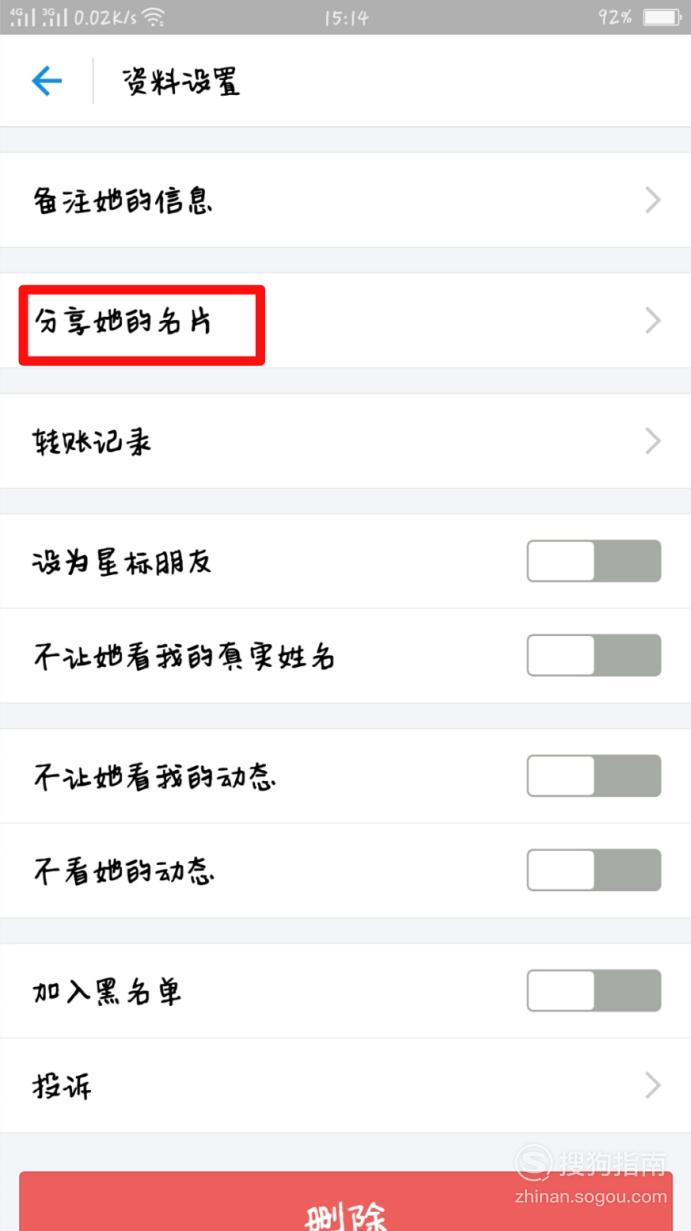The image size is (691, 1231).
Task: Go back using the blue arrow
Action: [47, 81]
